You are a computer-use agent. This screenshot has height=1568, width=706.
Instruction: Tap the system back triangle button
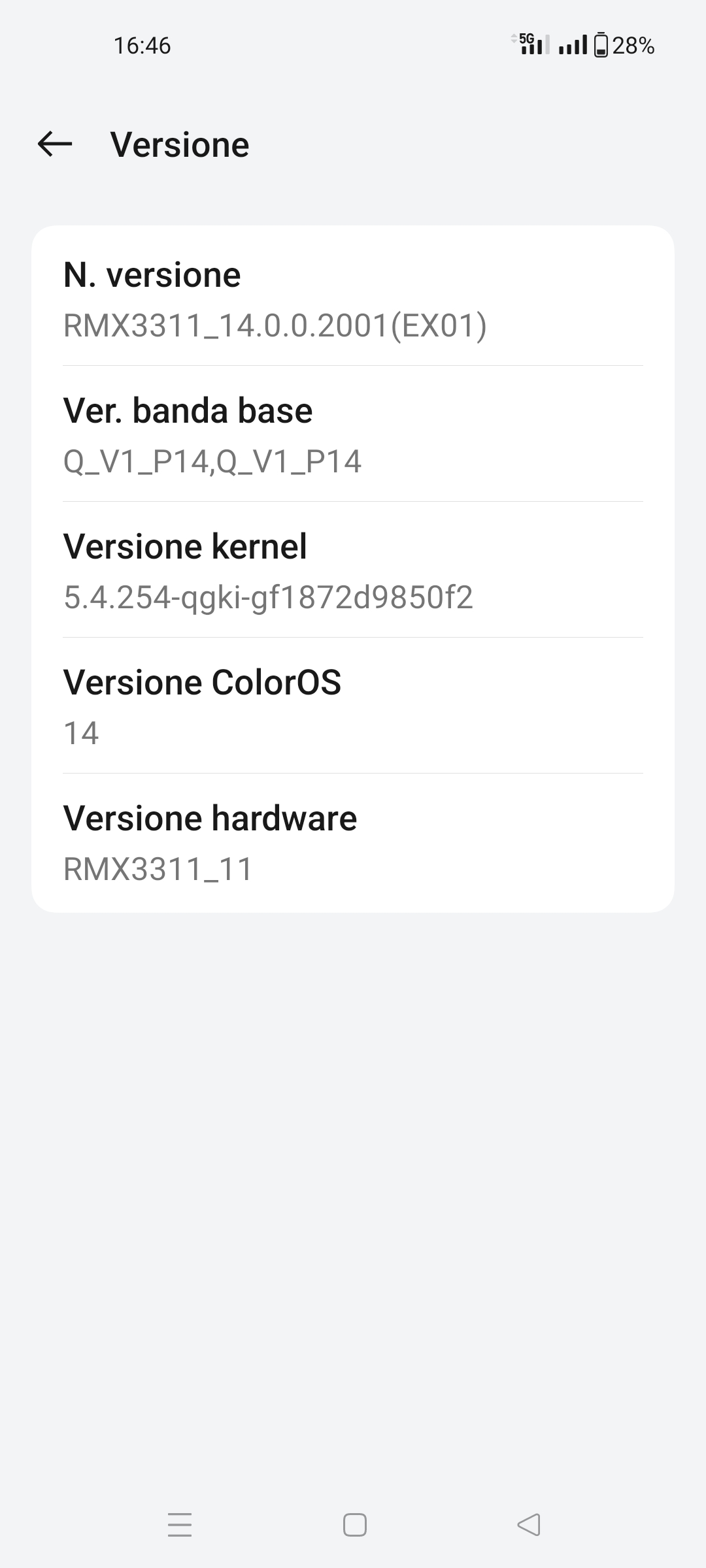coord(528,1526)
